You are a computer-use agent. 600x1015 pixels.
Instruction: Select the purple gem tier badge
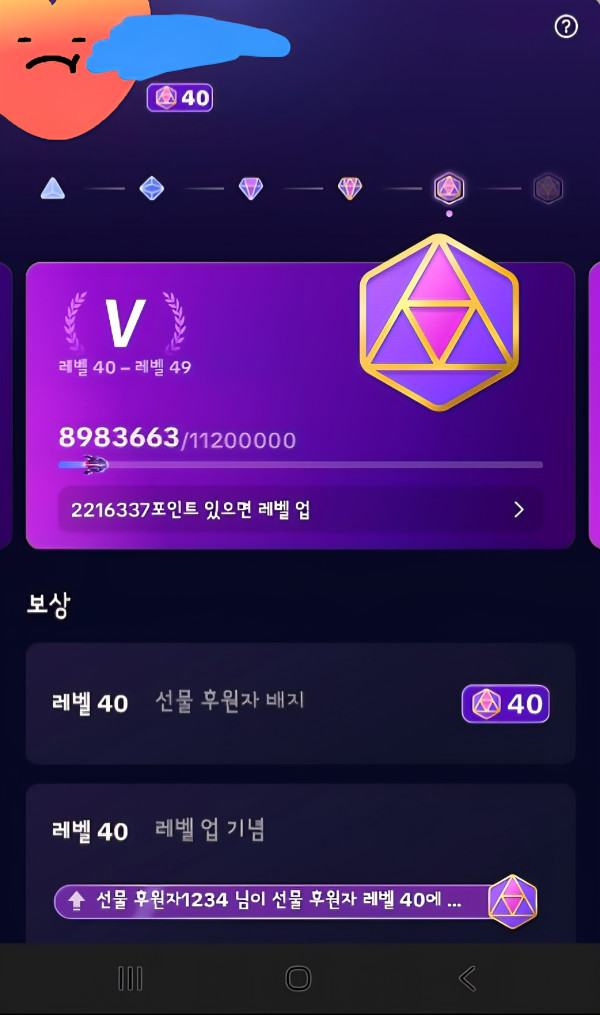(250, 188)
